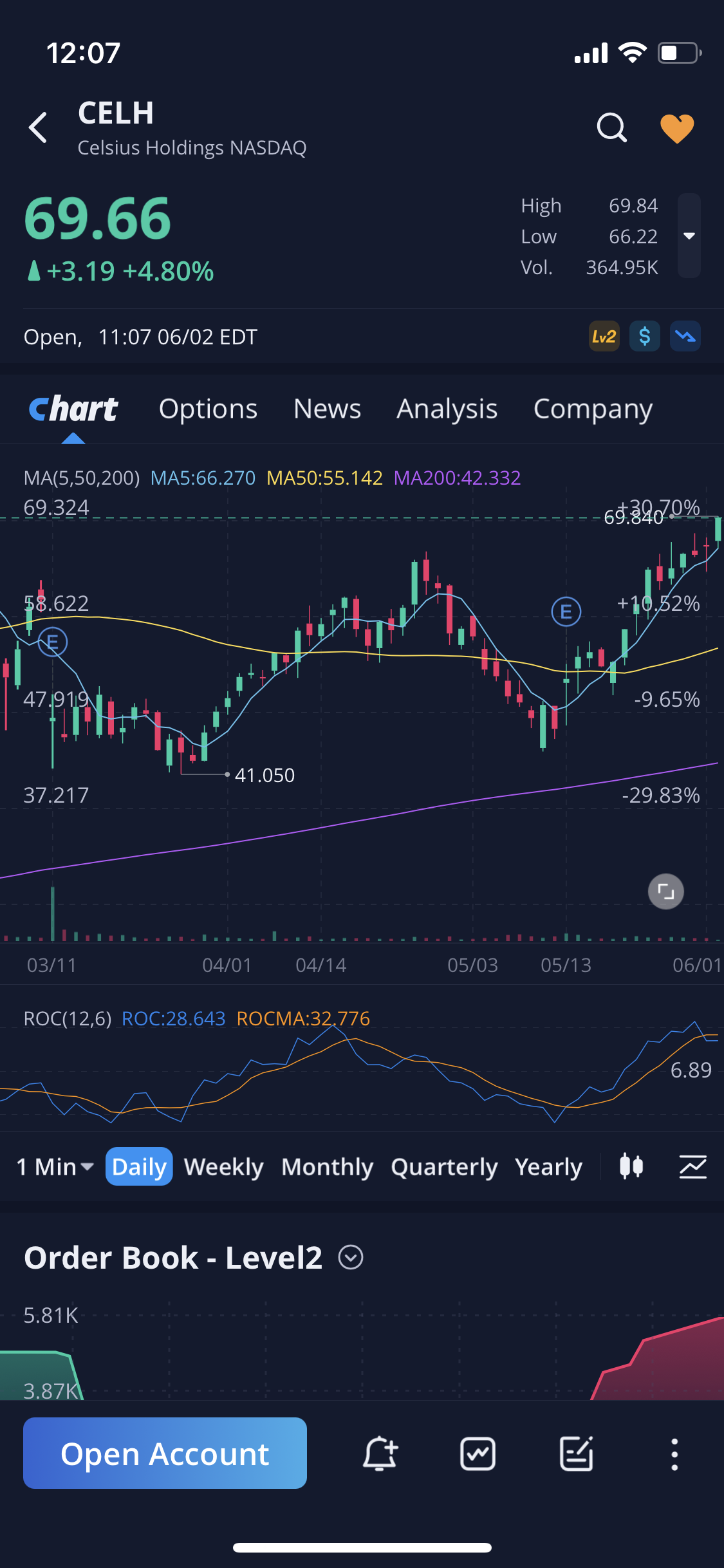Open chart indicator settings

[x=693, y=1166]
